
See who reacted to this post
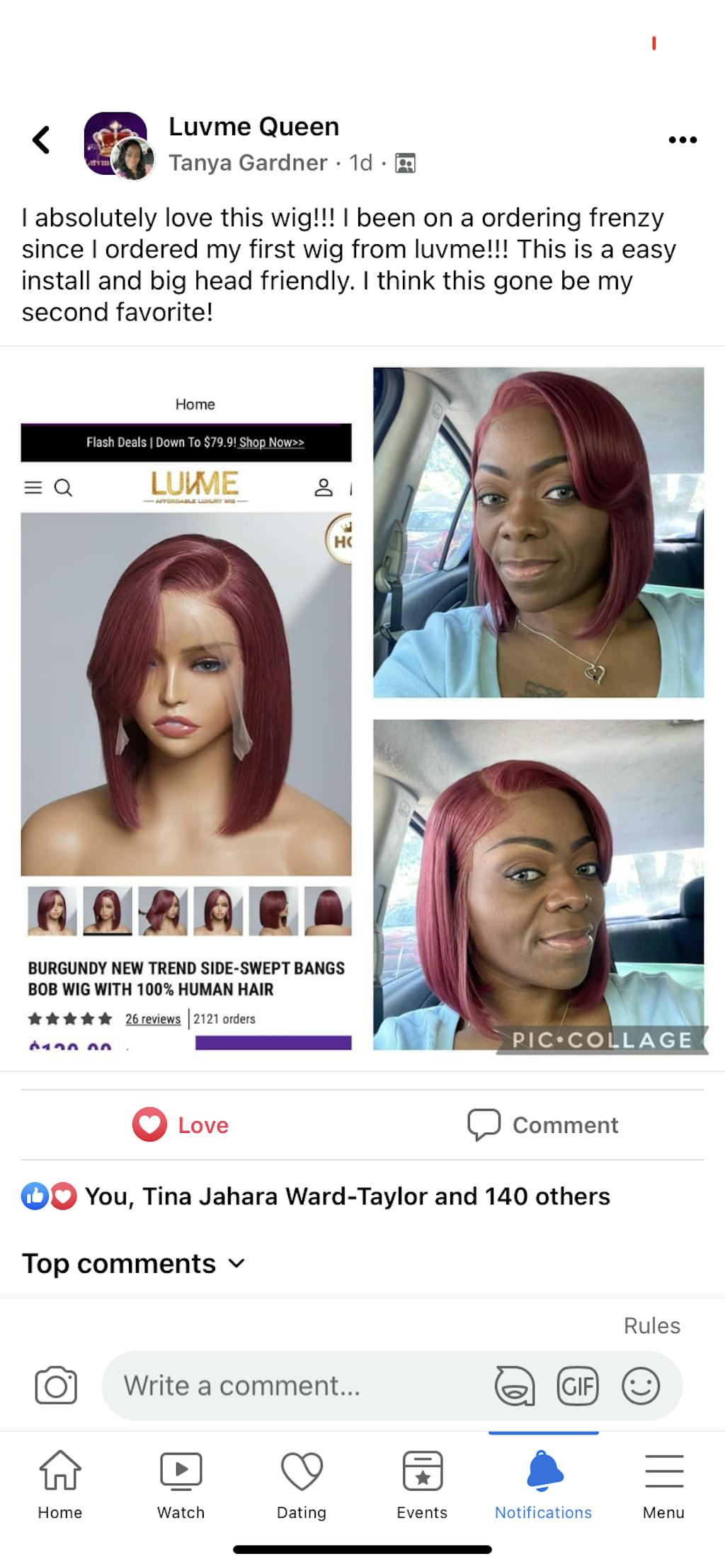click(347, 1196)
